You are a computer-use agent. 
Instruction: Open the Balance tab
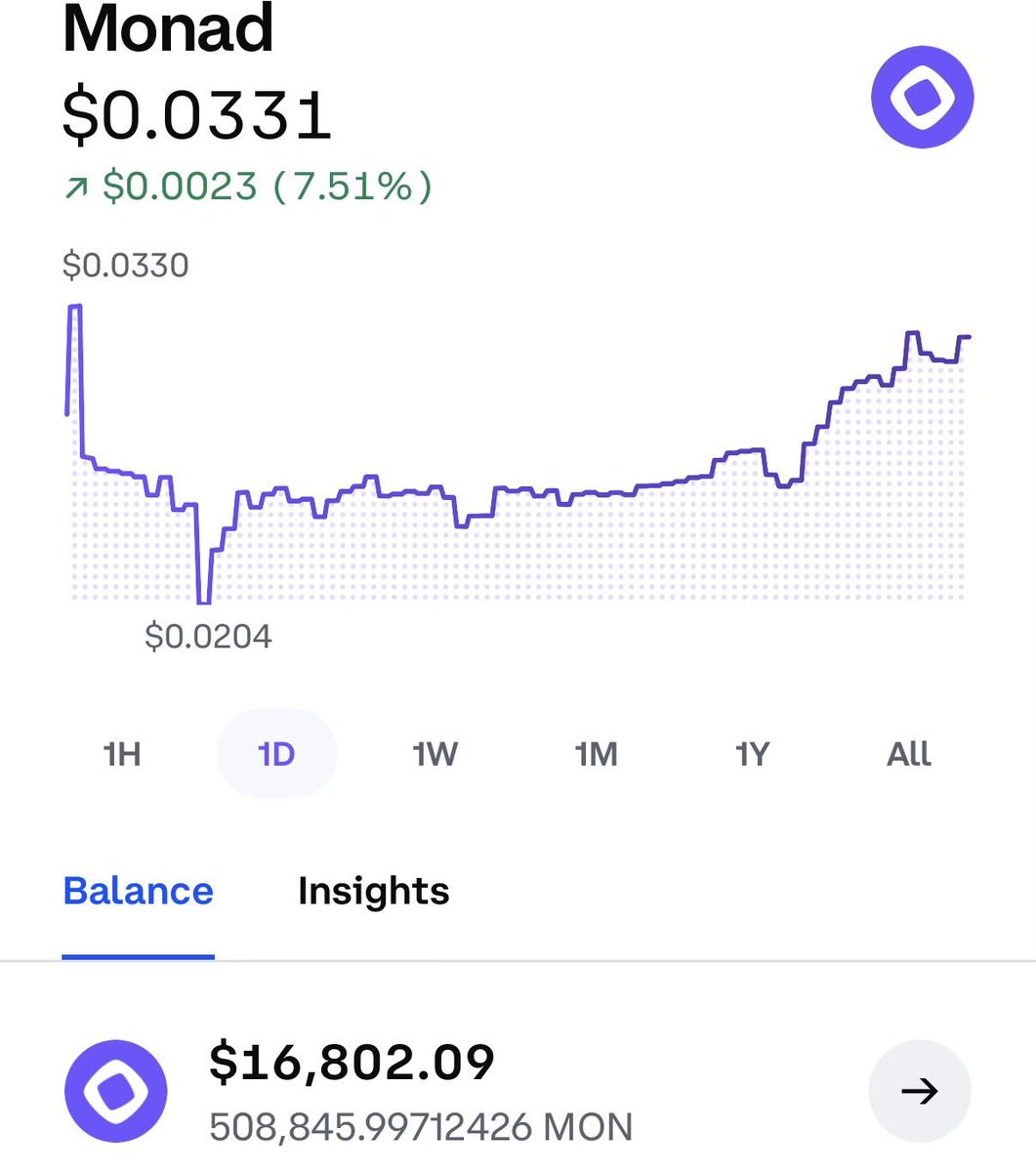[x=138, y=891]
